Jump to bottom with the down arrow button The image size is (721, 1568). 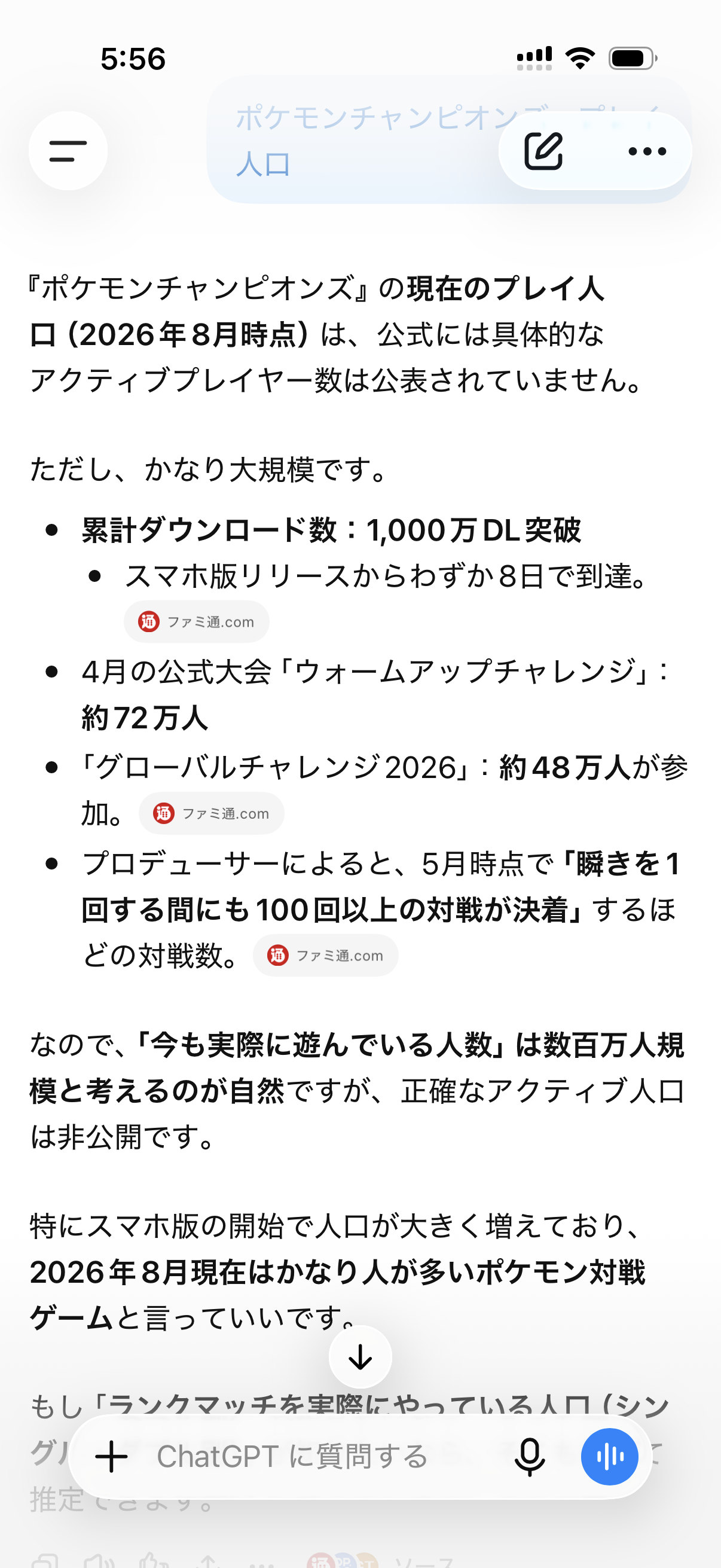pyautogui.click(x=360, y=1357)
